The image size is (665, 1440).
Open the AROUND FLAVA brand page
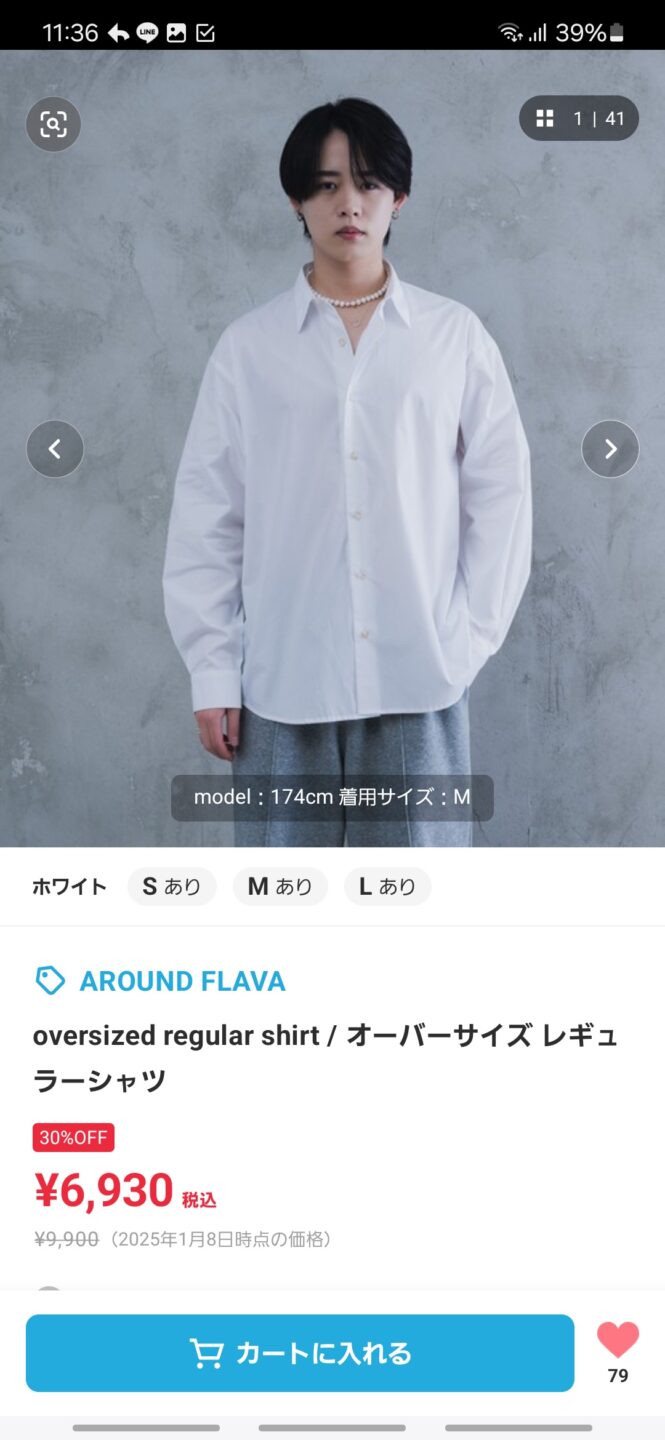tap(182, 981)
